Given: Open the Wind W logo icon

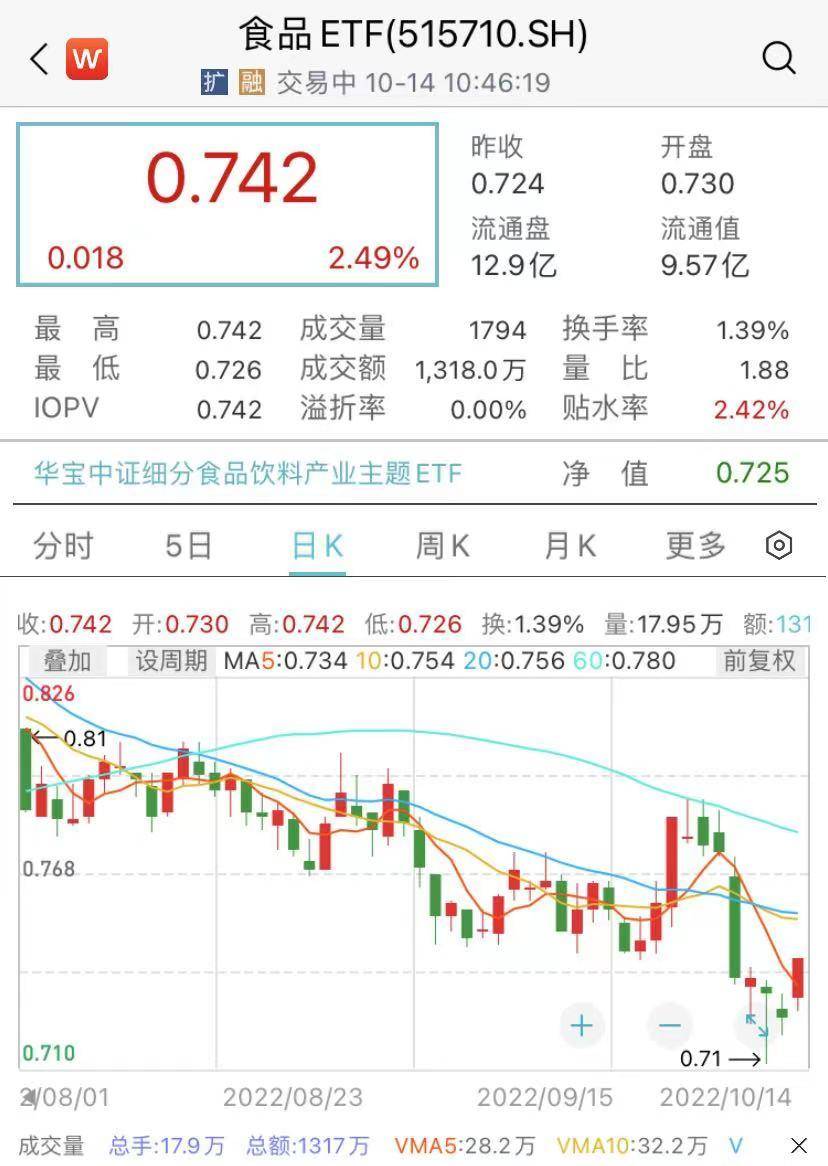Looking at the screenshot, I should (x=86, y=59).
